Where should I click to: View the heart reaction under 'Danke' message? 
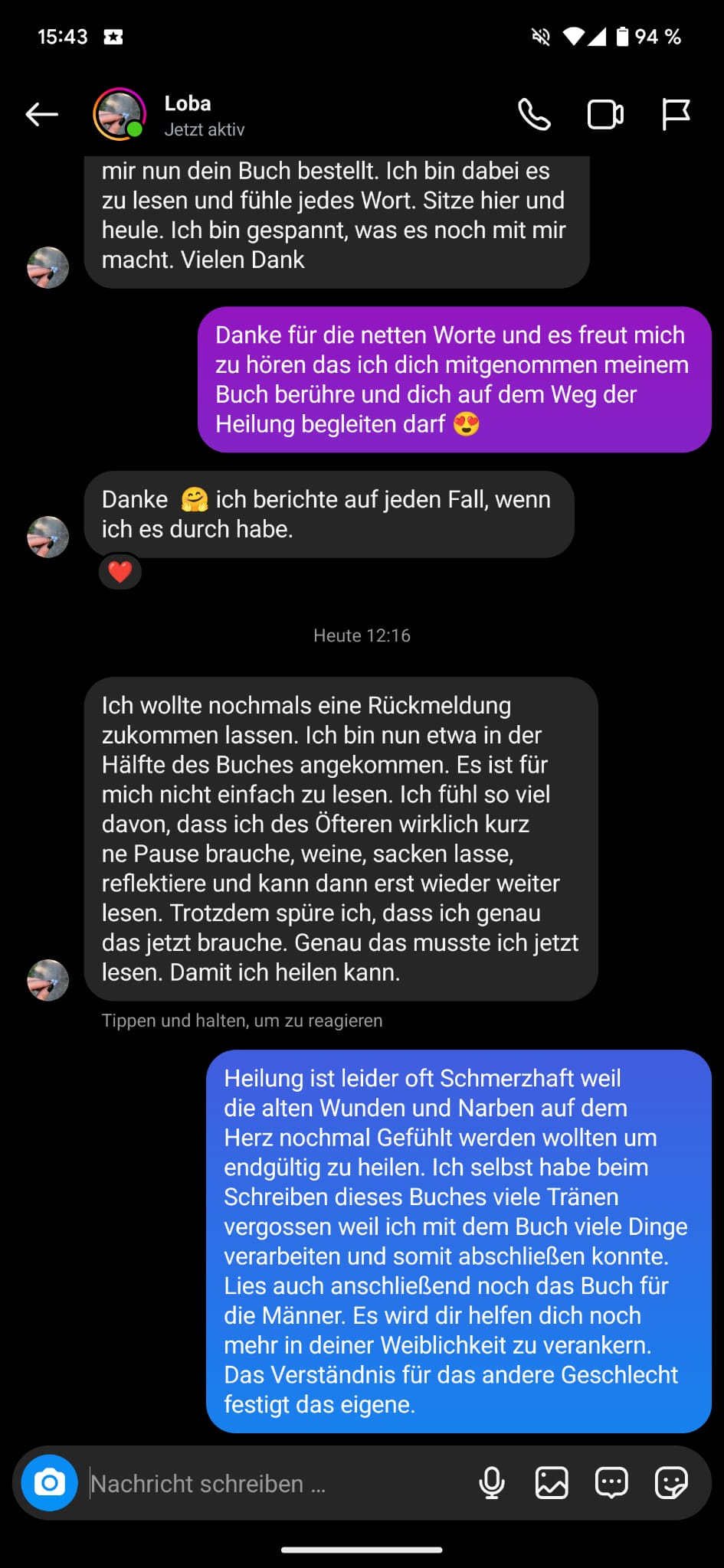120,572
